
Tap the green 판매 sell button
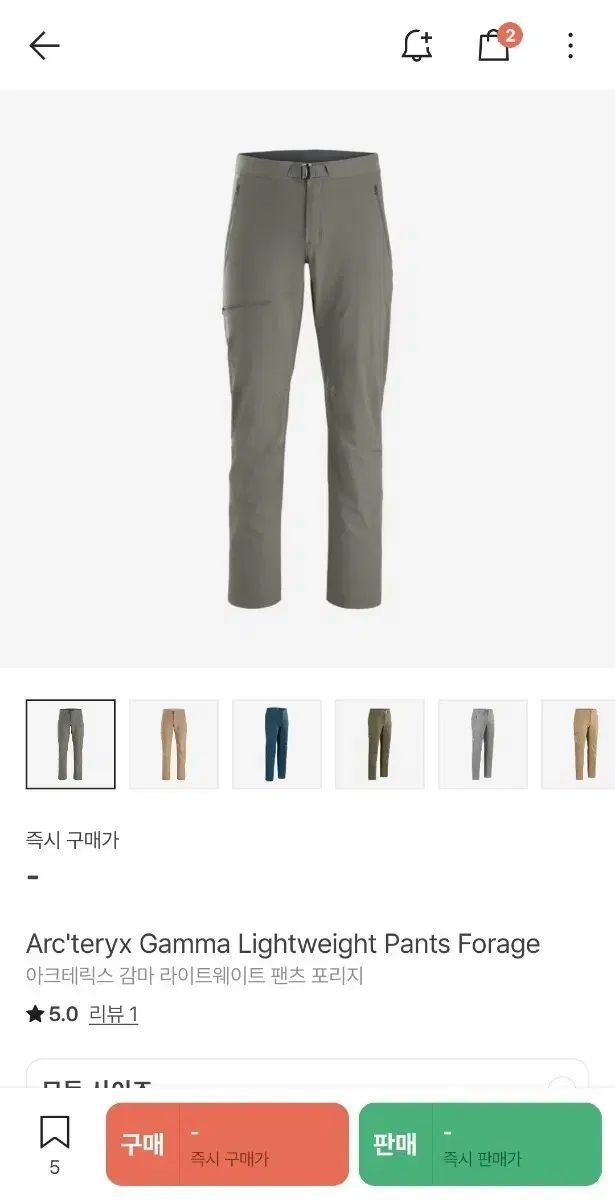point(480,1144)
